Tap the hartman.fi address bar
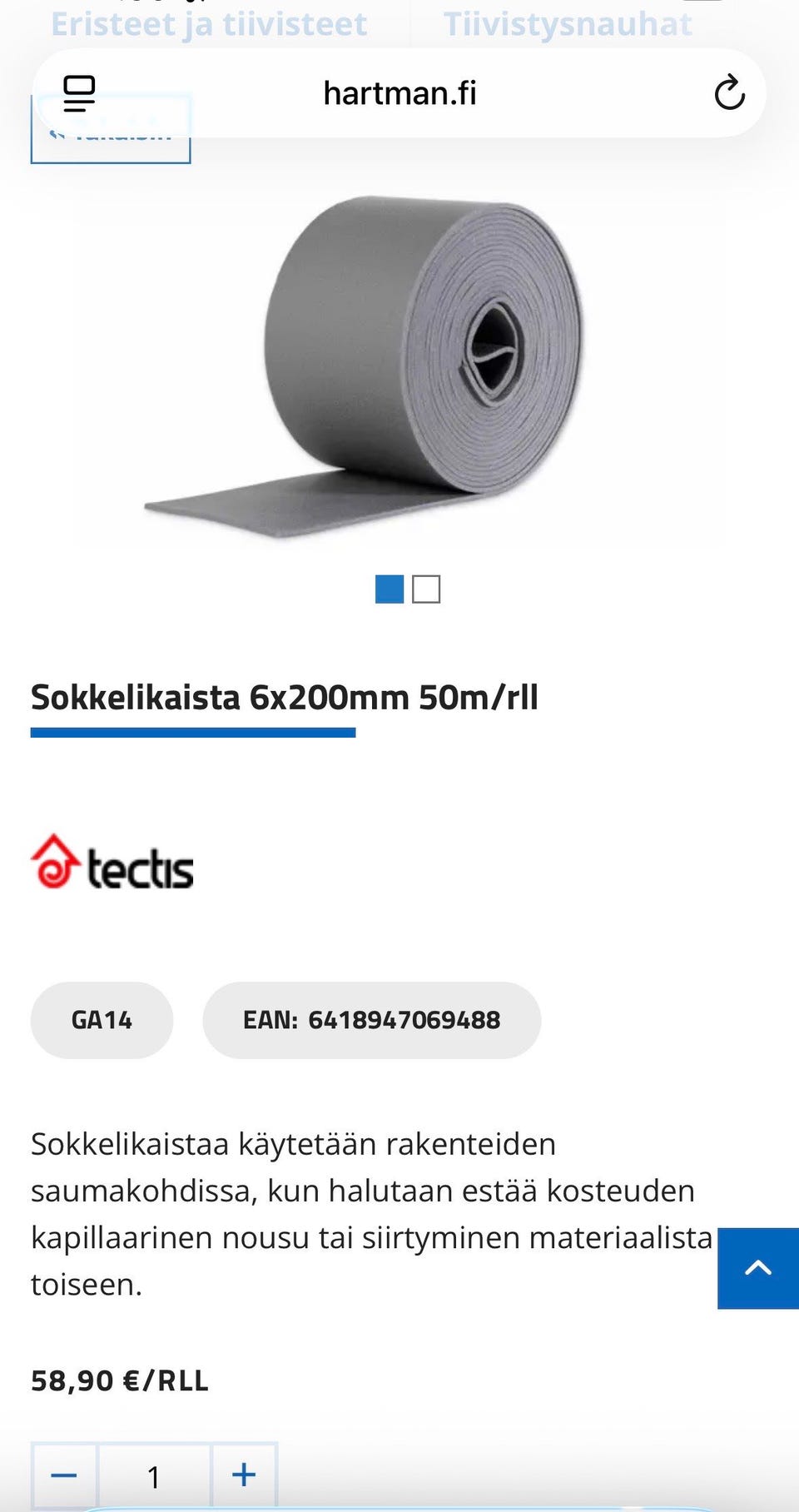This screenshot has height=1512, width=799. point(399,93)
